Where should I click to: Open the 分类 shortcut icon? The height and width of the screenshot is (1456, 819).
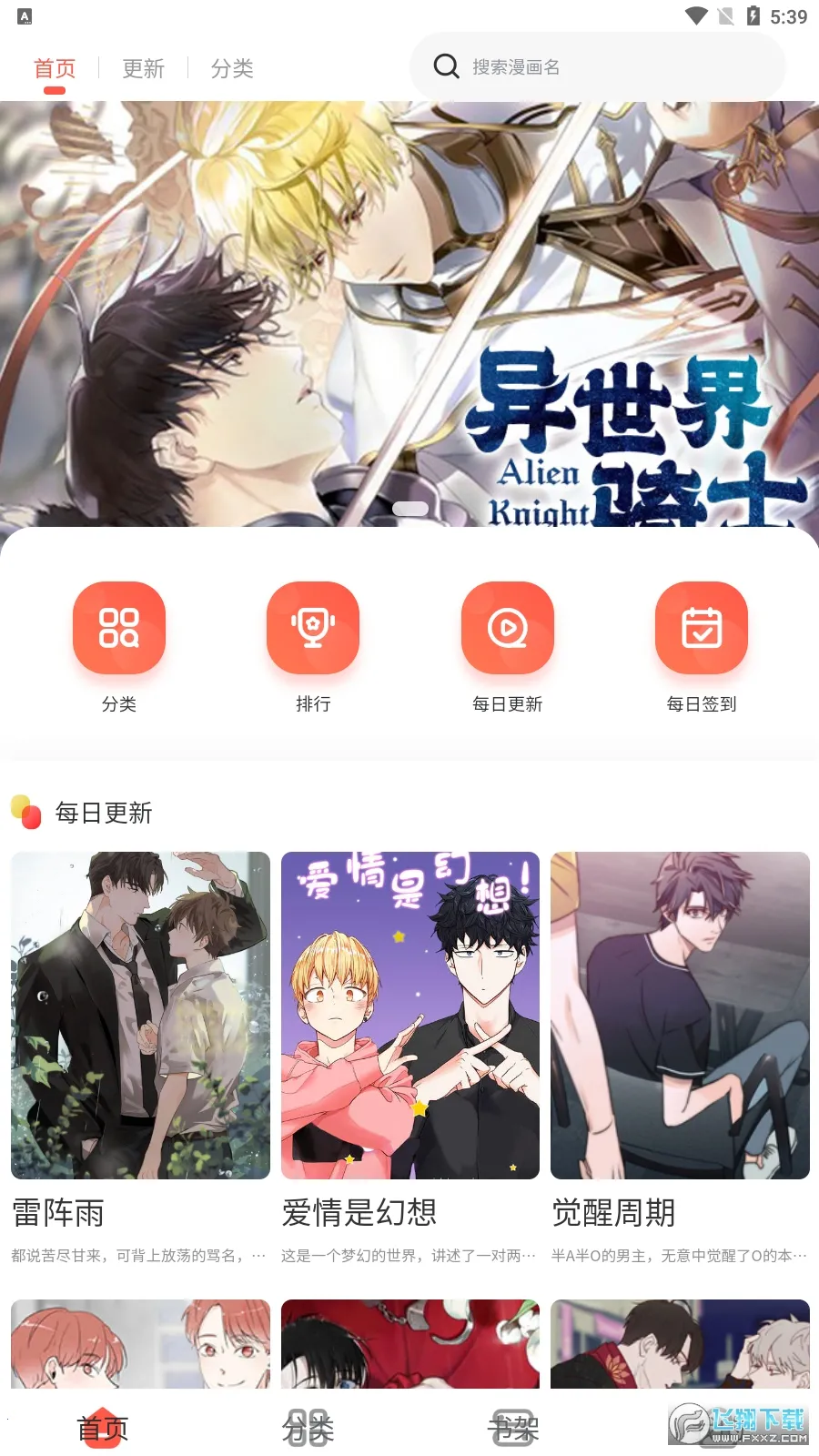click(x=119, y=628)
